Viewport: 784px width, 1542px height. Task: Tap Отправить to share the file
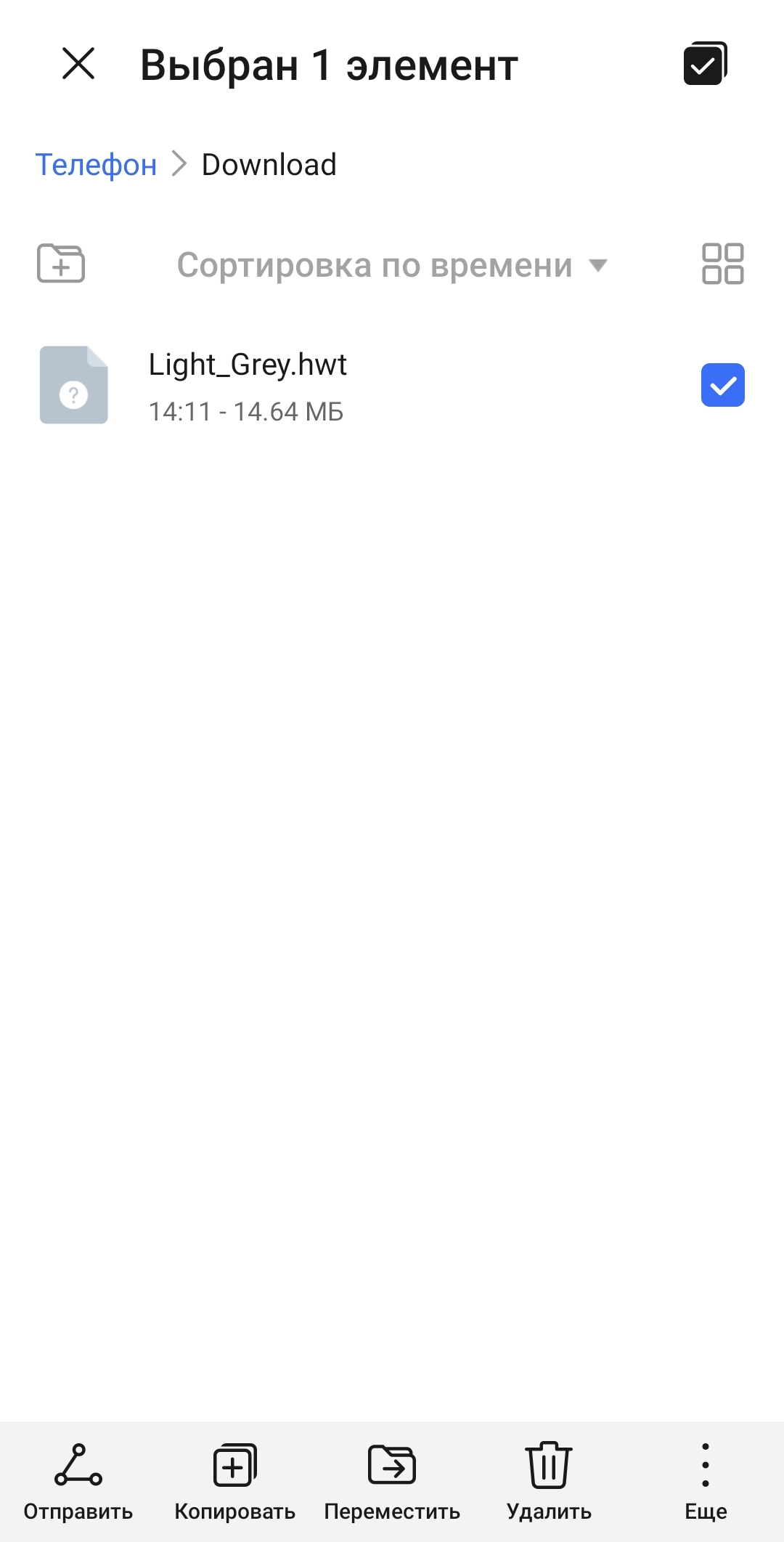point(78,1482)
